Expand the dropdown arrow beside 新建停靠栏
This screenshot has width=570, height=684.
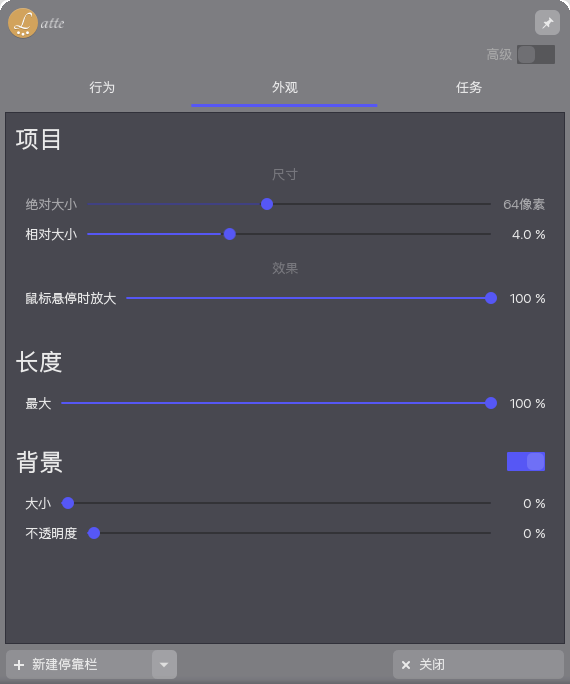coord(164,664)
